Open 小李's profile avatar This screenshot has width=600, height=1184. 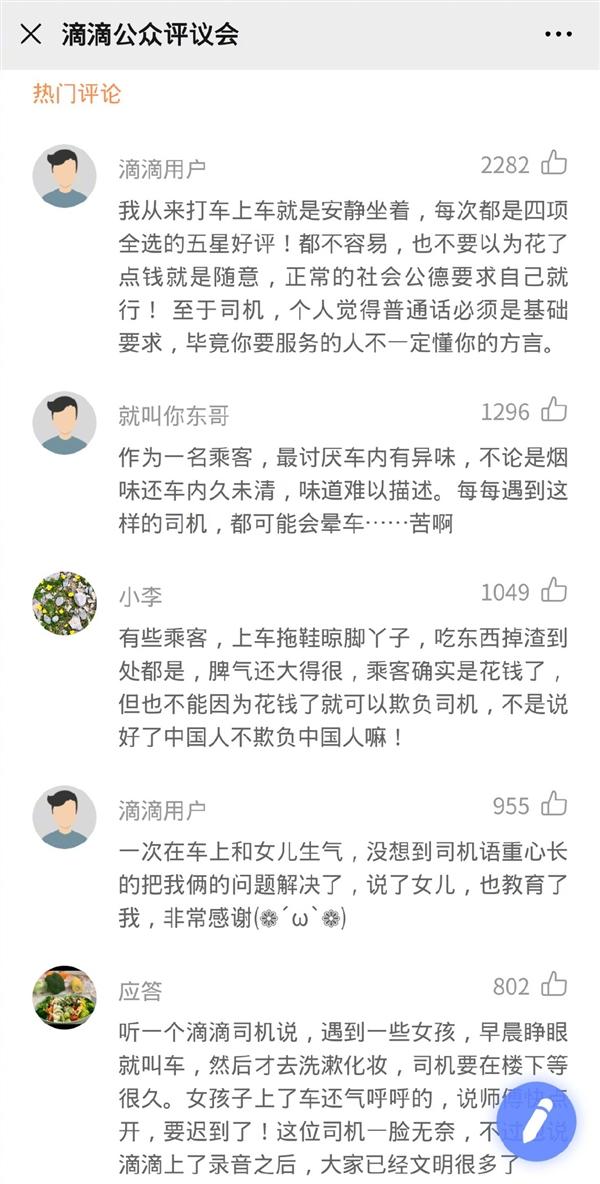coord(64,603)
